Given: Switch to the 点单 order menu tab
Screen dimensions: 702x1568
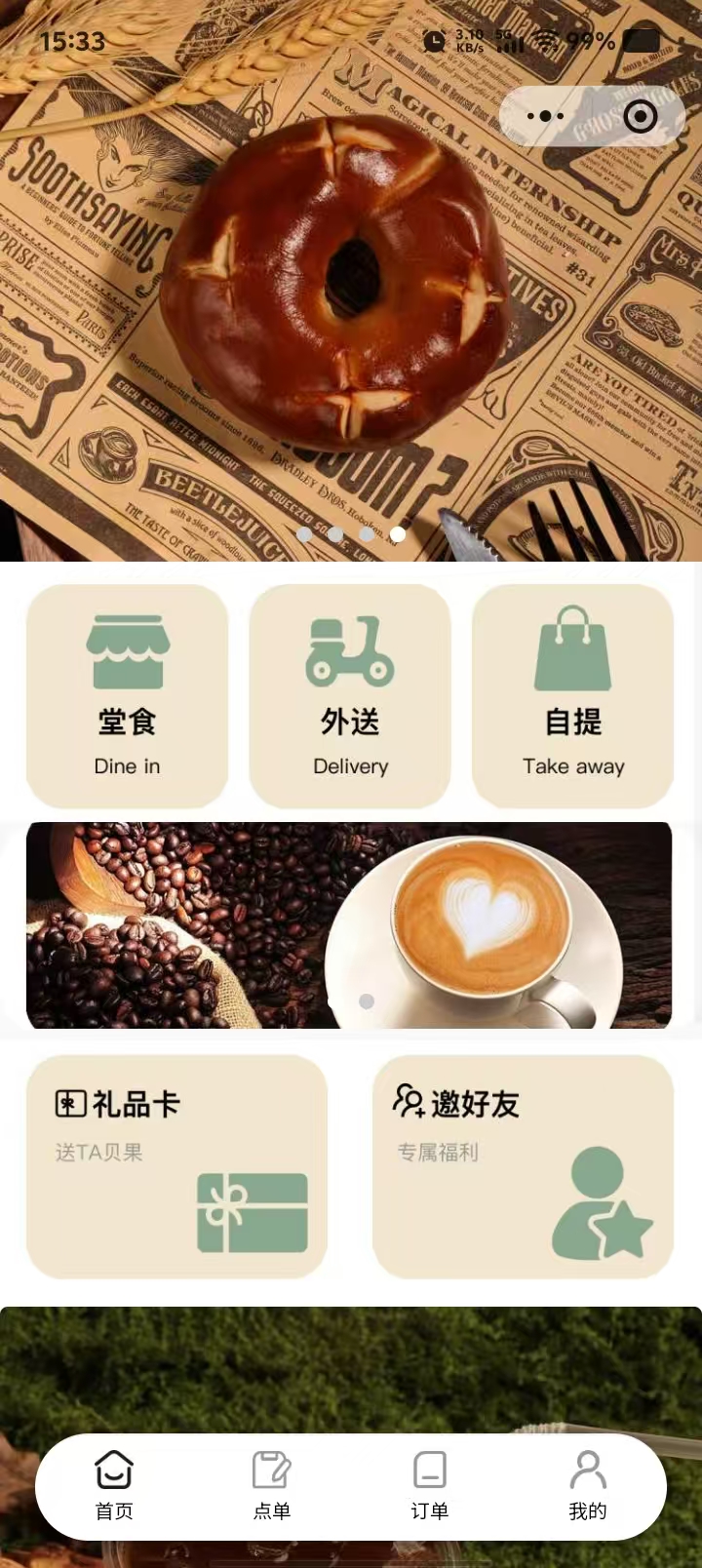Looking at the screenshot, I should 272,1485.
